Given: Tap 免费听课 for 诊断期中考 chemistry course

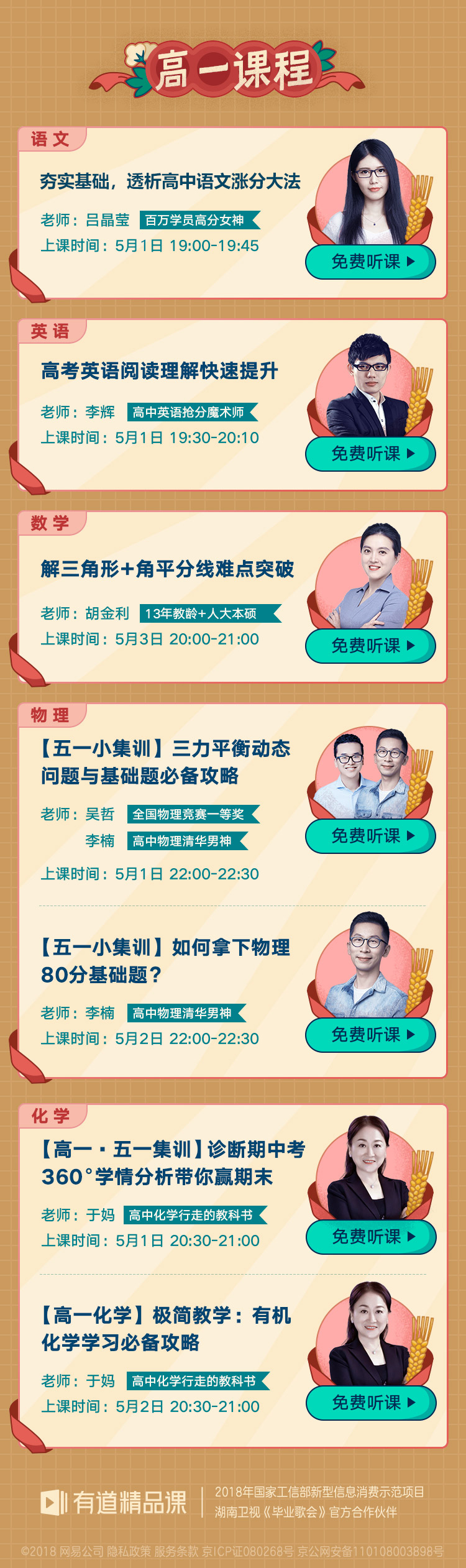Looking at the screenshot, I should click(371, 1237).
